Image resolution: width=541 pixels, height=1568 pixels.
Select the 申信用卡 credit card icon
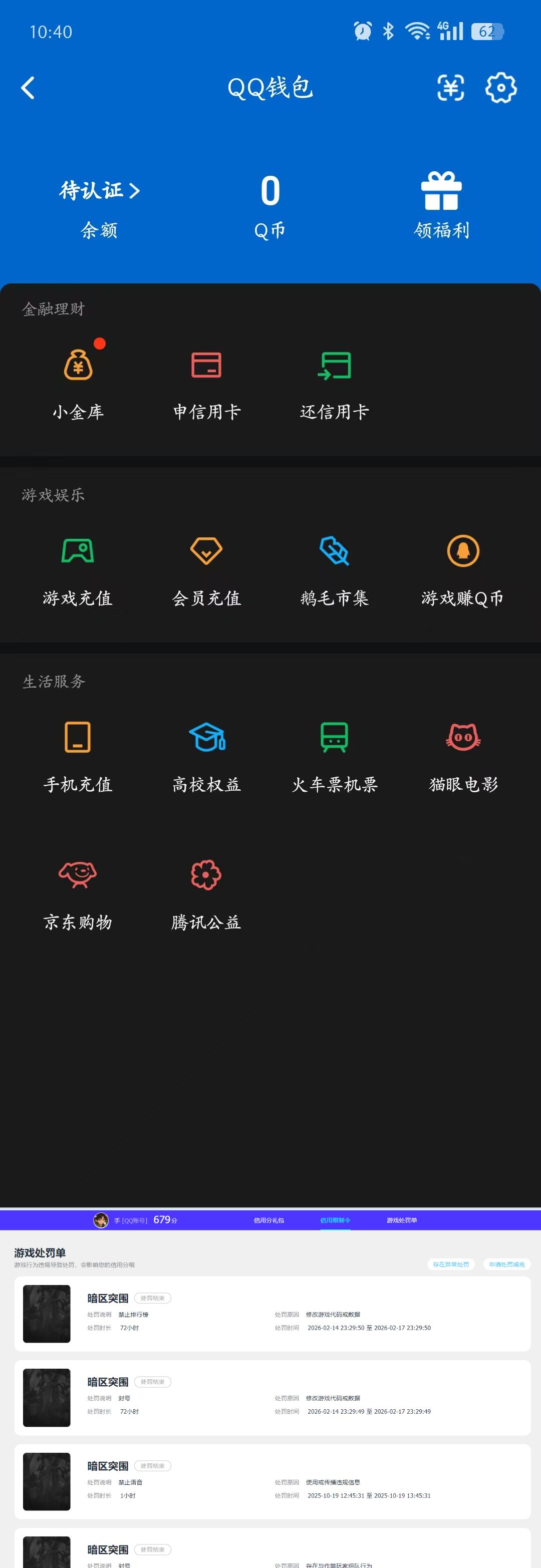206,365
